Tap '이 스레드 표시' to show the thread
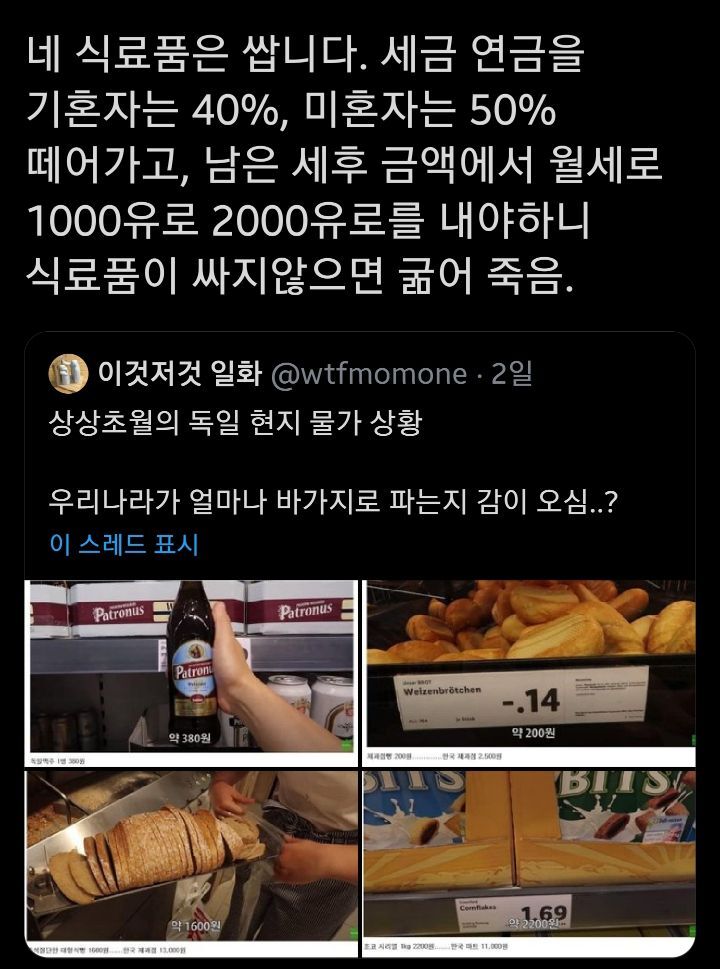This screenshot has height=969, width=720. (124, 544)
